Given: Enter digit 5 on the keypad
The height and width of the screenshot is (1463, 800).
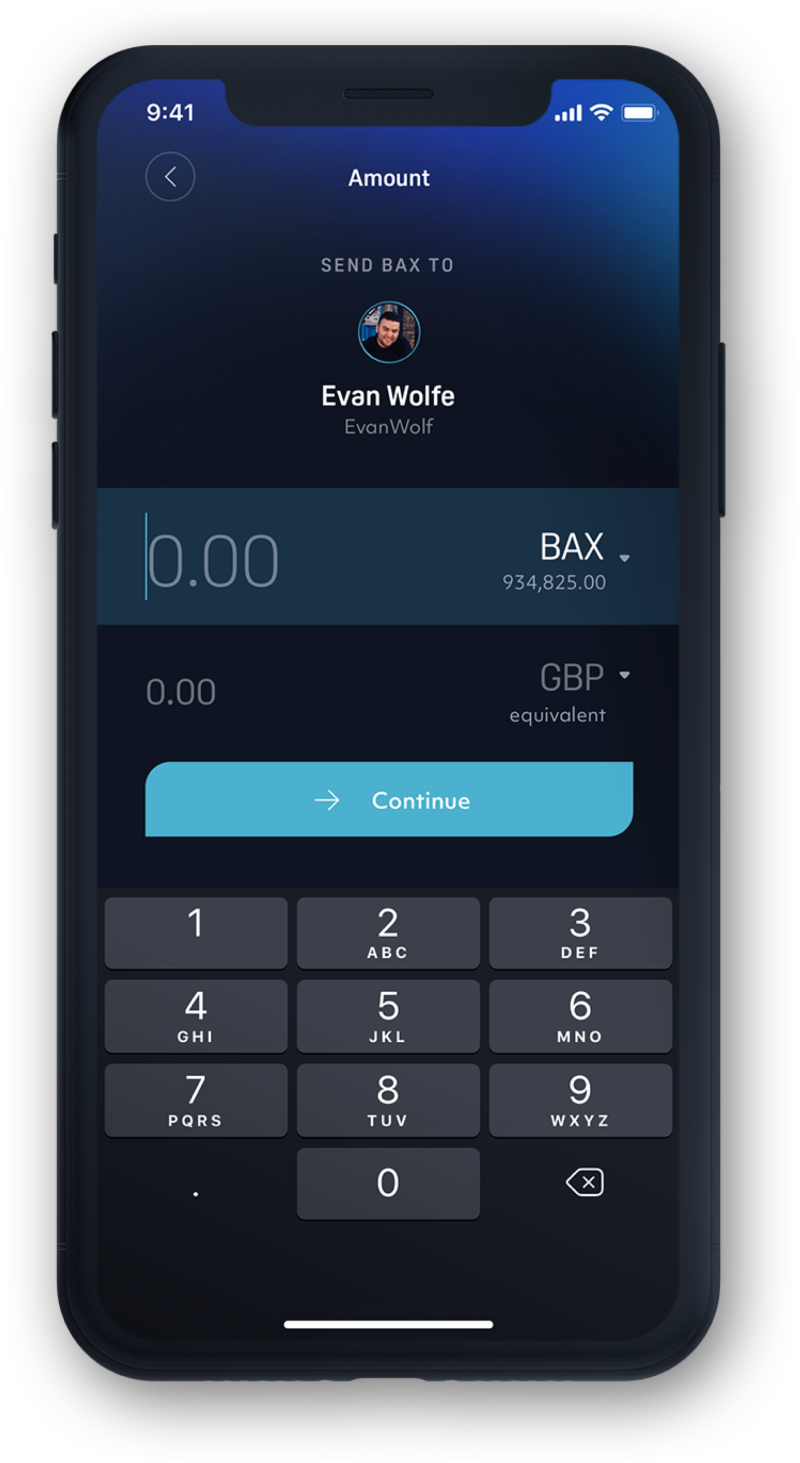Looking at the screenshot, I should pos(388,1016).
